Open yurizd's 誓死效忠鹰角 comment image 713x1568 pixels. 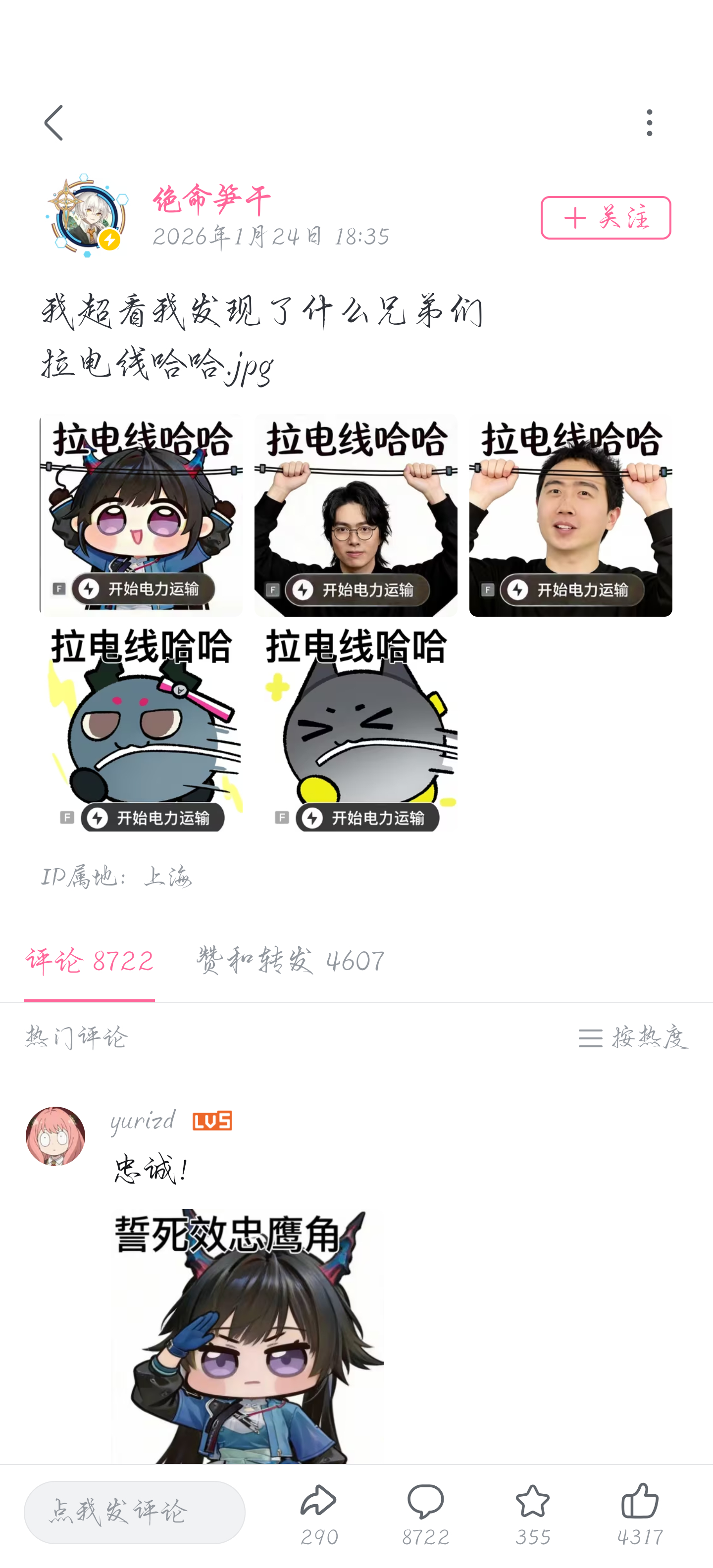click(x=247, y=1336)
